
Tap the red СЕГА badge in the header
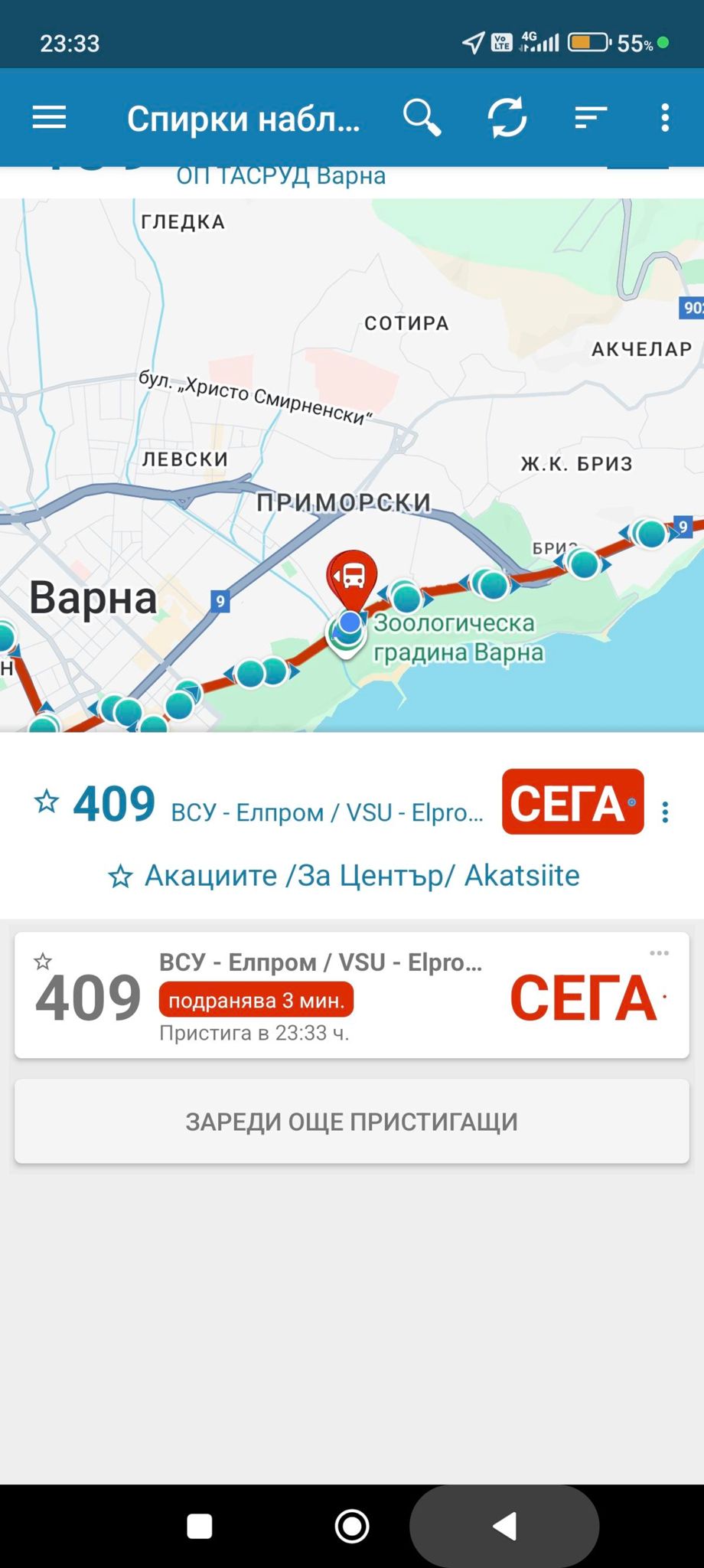coord(572,802)
